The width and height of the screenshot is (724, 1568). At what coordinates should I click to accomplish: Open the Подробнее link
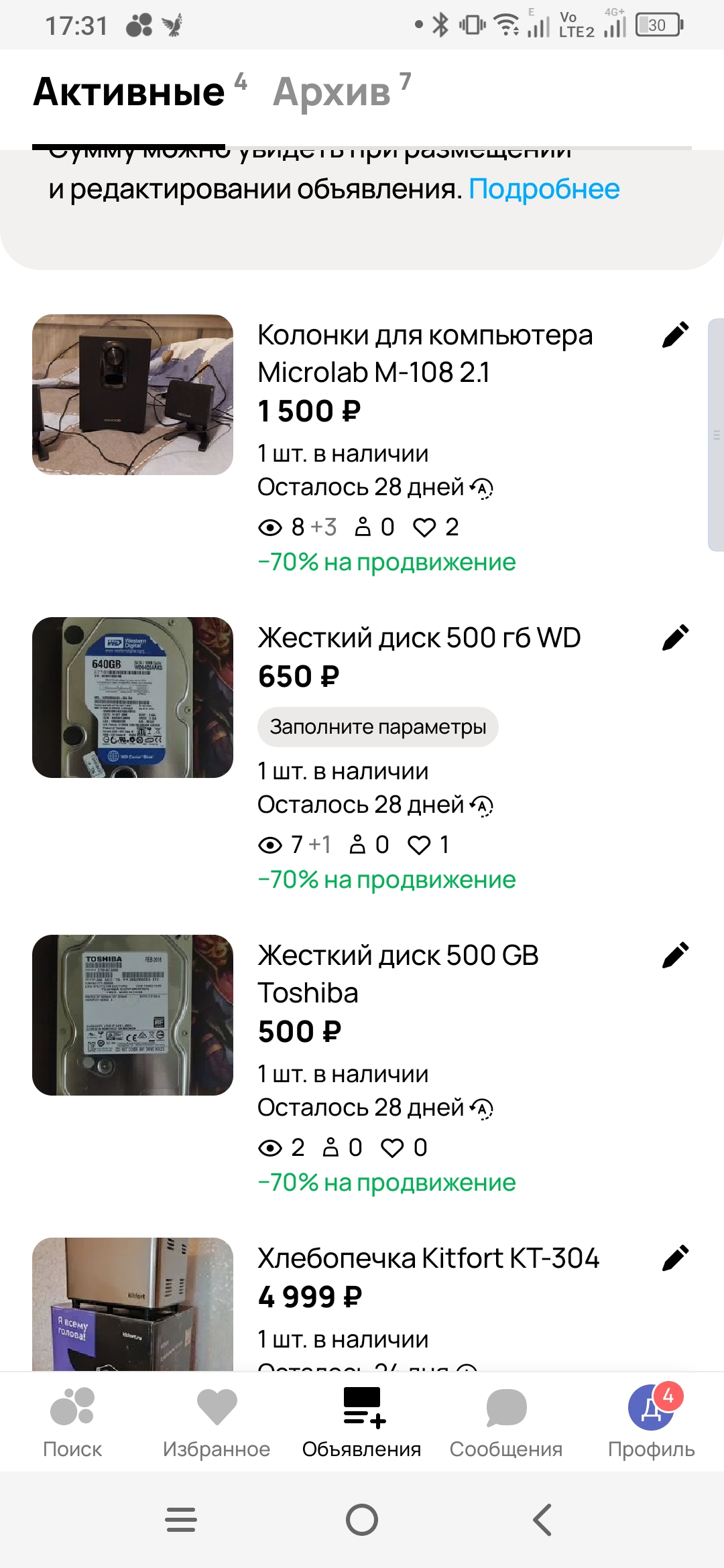(x=544, y=189)
